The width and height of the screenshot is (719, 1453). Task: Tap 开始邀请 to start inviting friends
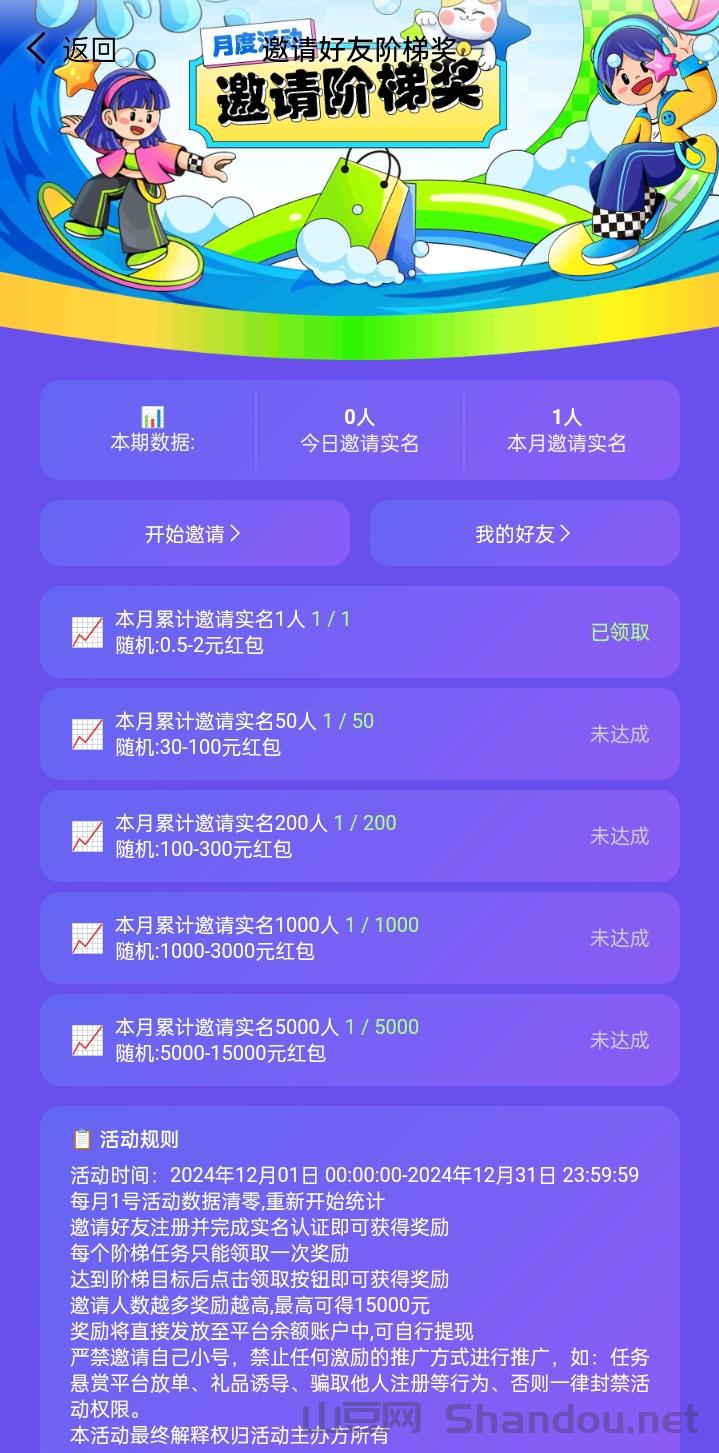pyautogui.click(x=194, y=534)
